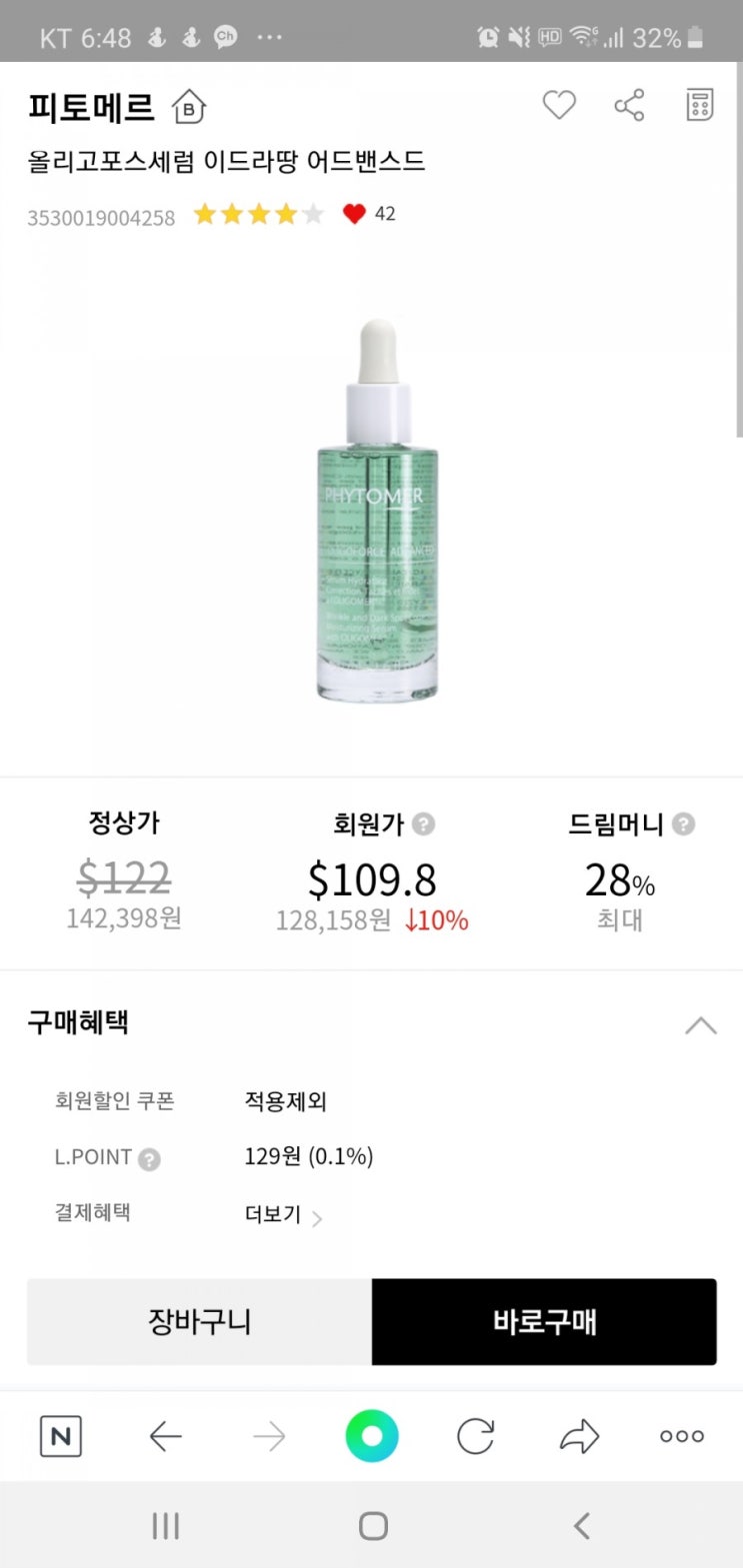Share this Phytomer serum page
The height and width of the screenshot is (1568, 743).
click(629, 105)
